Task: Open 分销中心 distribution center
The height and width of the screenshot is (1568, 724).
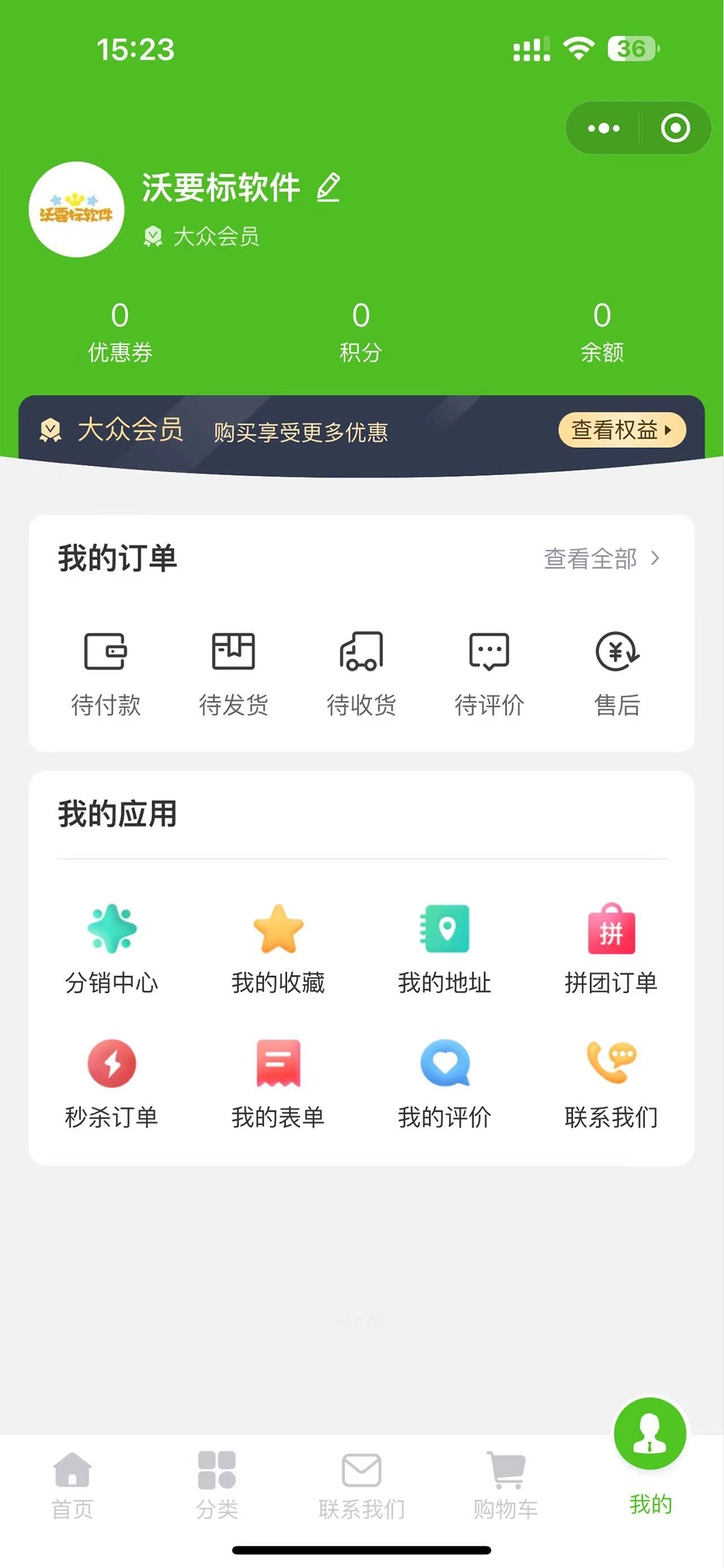Action: coord(112,949)
